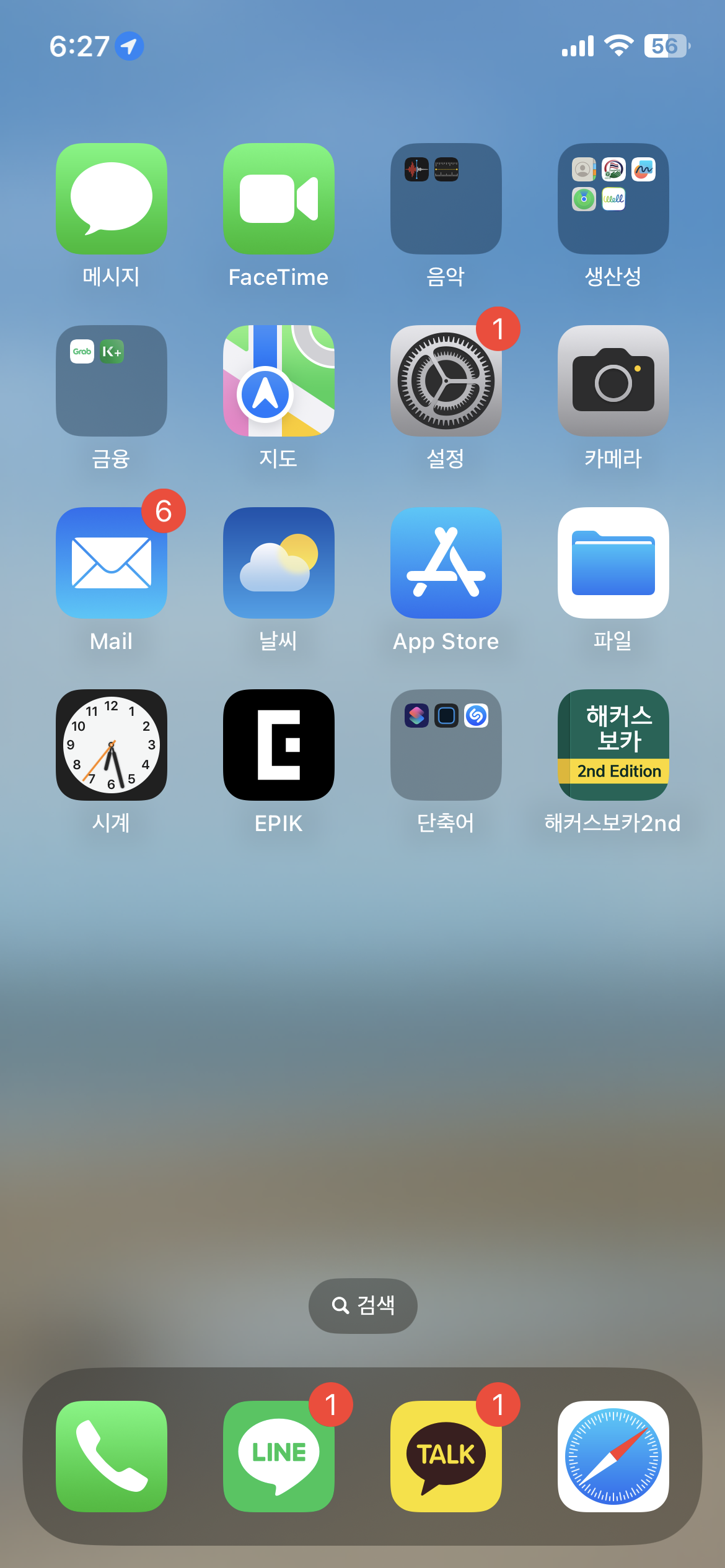Open the 금융 folder
This screenshot has width=725, height=1568.
[x=112, y=381]
